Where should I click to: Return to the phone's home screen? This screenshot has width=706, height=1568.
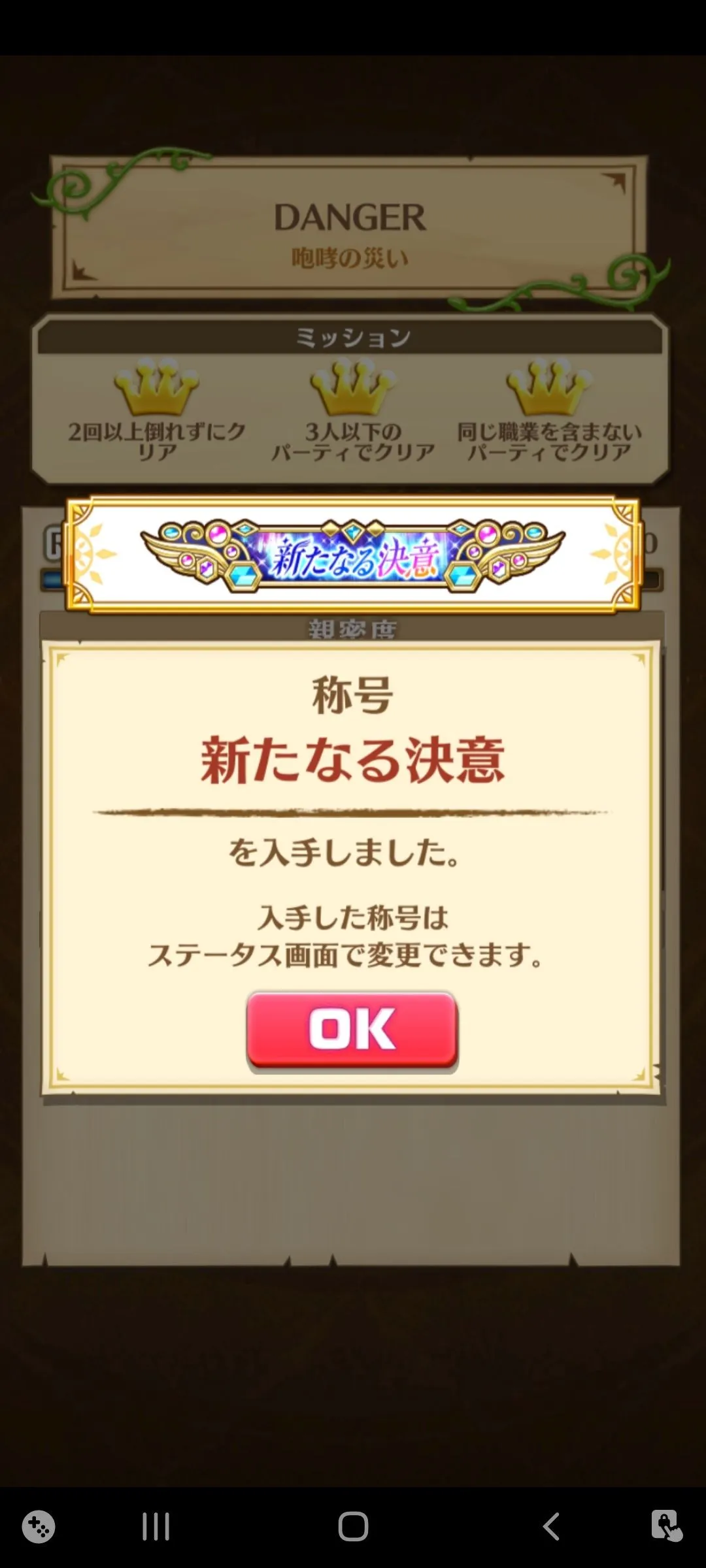coord(353,1527)
